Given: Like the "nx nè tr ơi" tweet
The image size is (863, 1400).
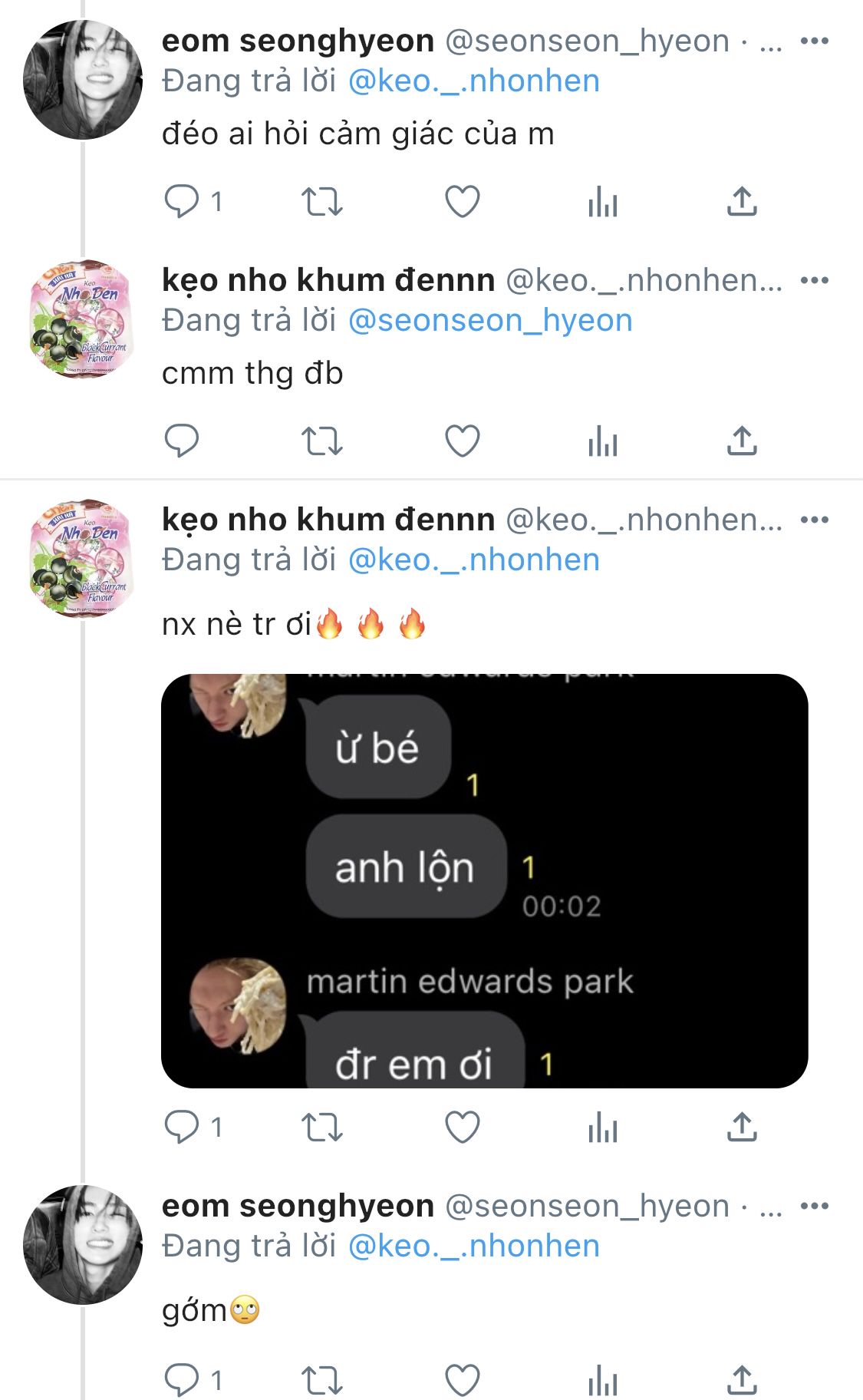Looking at the screenshot, I should (x=463, y=1128).
